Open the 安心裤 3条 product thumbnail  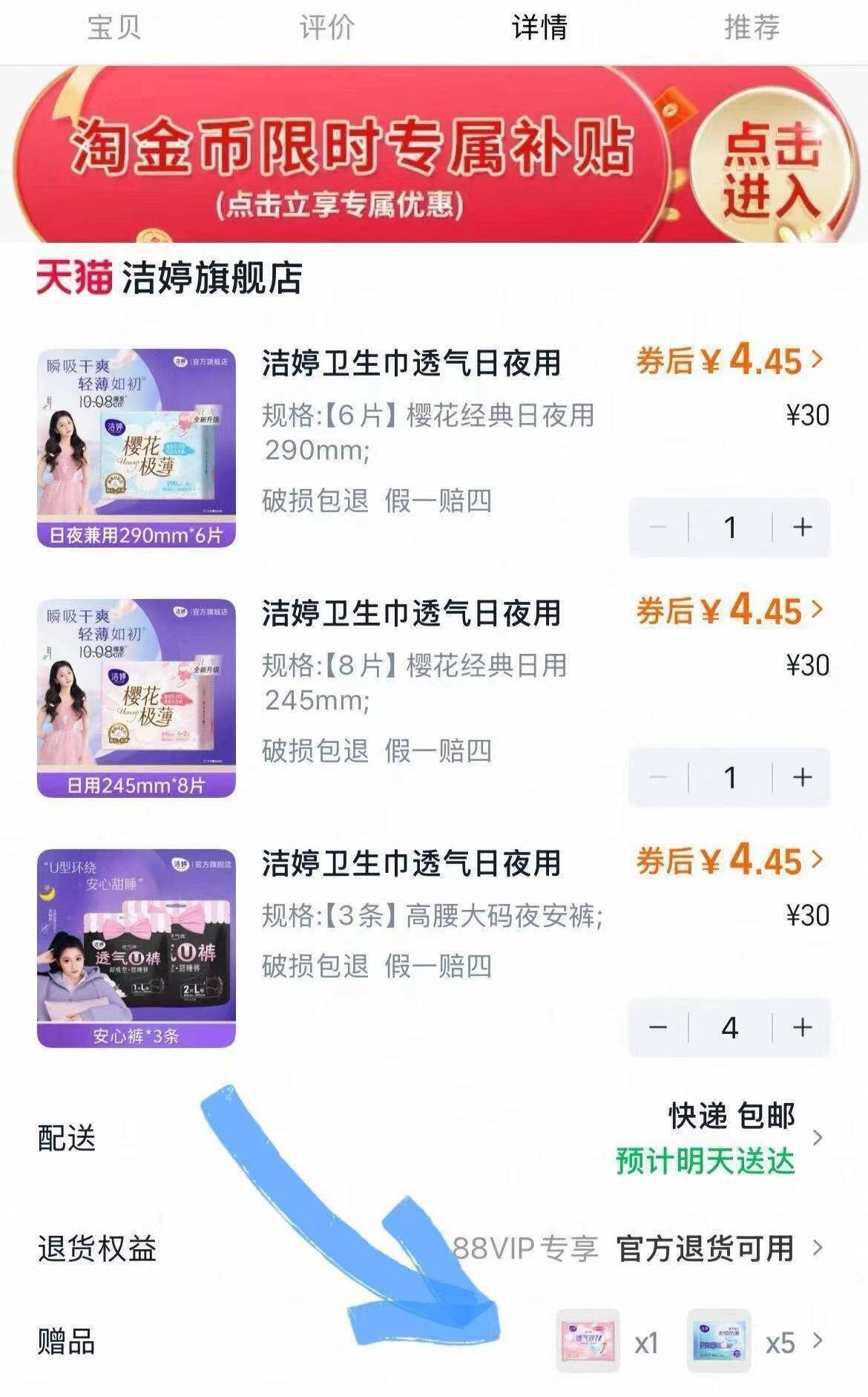point(136,950)
